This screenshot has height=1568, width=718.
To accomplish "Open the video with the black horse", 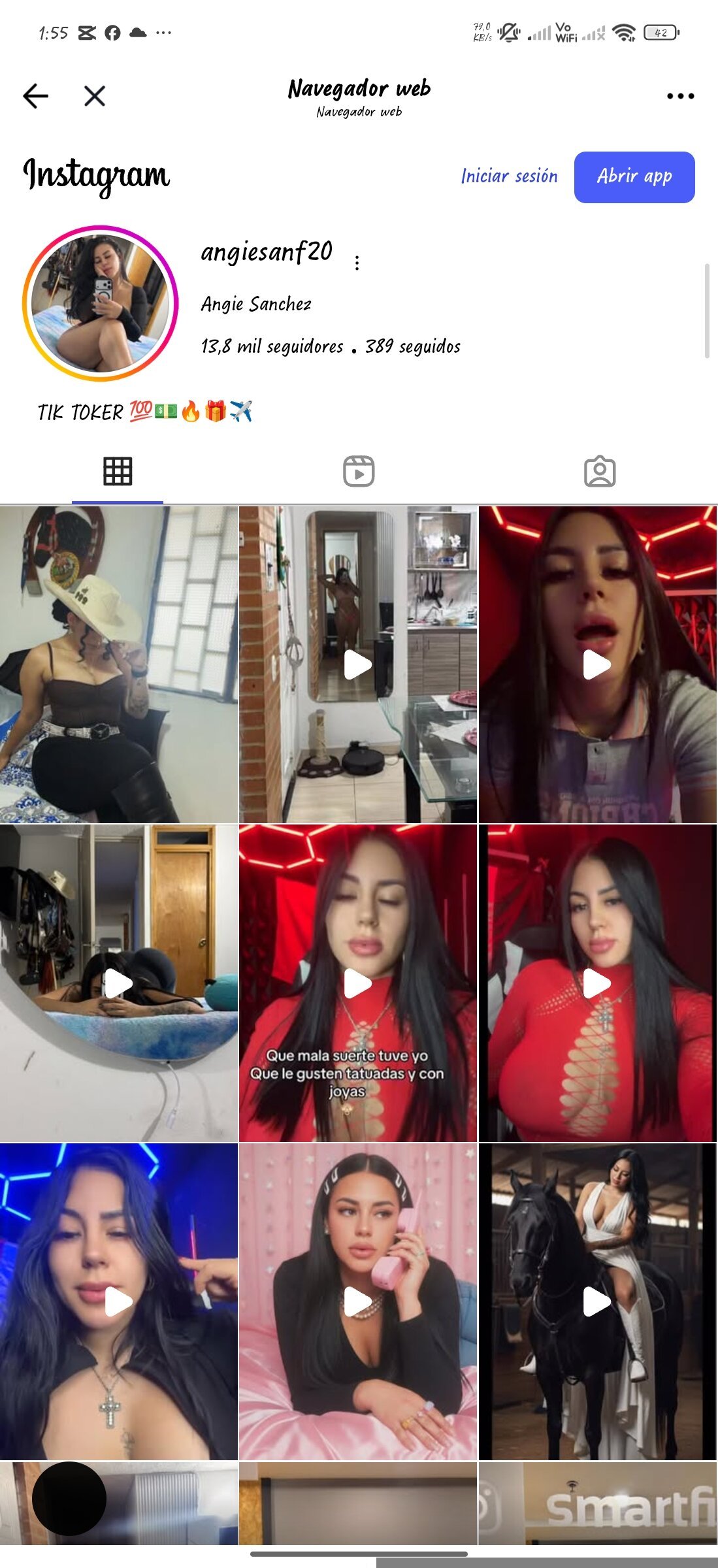I will (597, 1301).
